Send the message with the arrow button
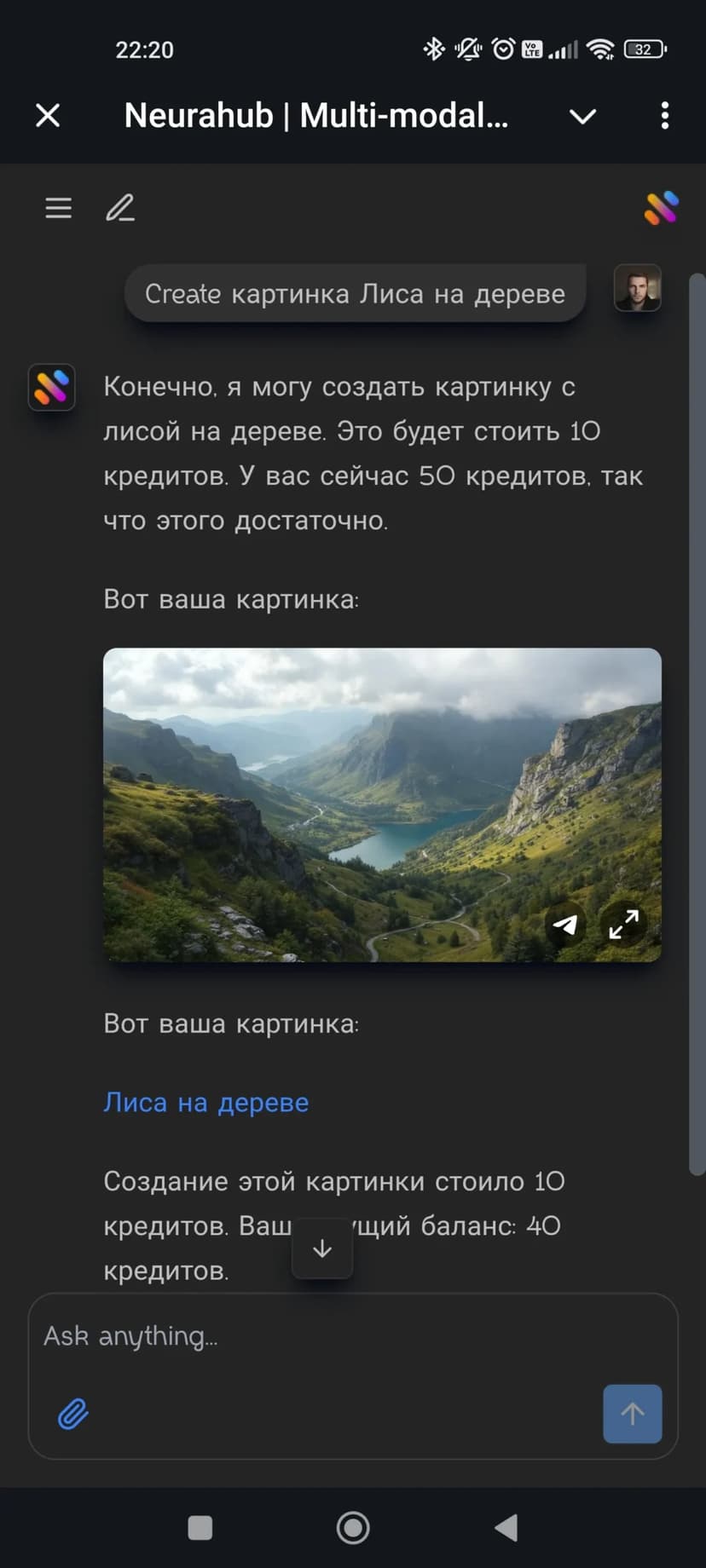The height and width of the screenshot is (1568, 706). (632, 1414)
